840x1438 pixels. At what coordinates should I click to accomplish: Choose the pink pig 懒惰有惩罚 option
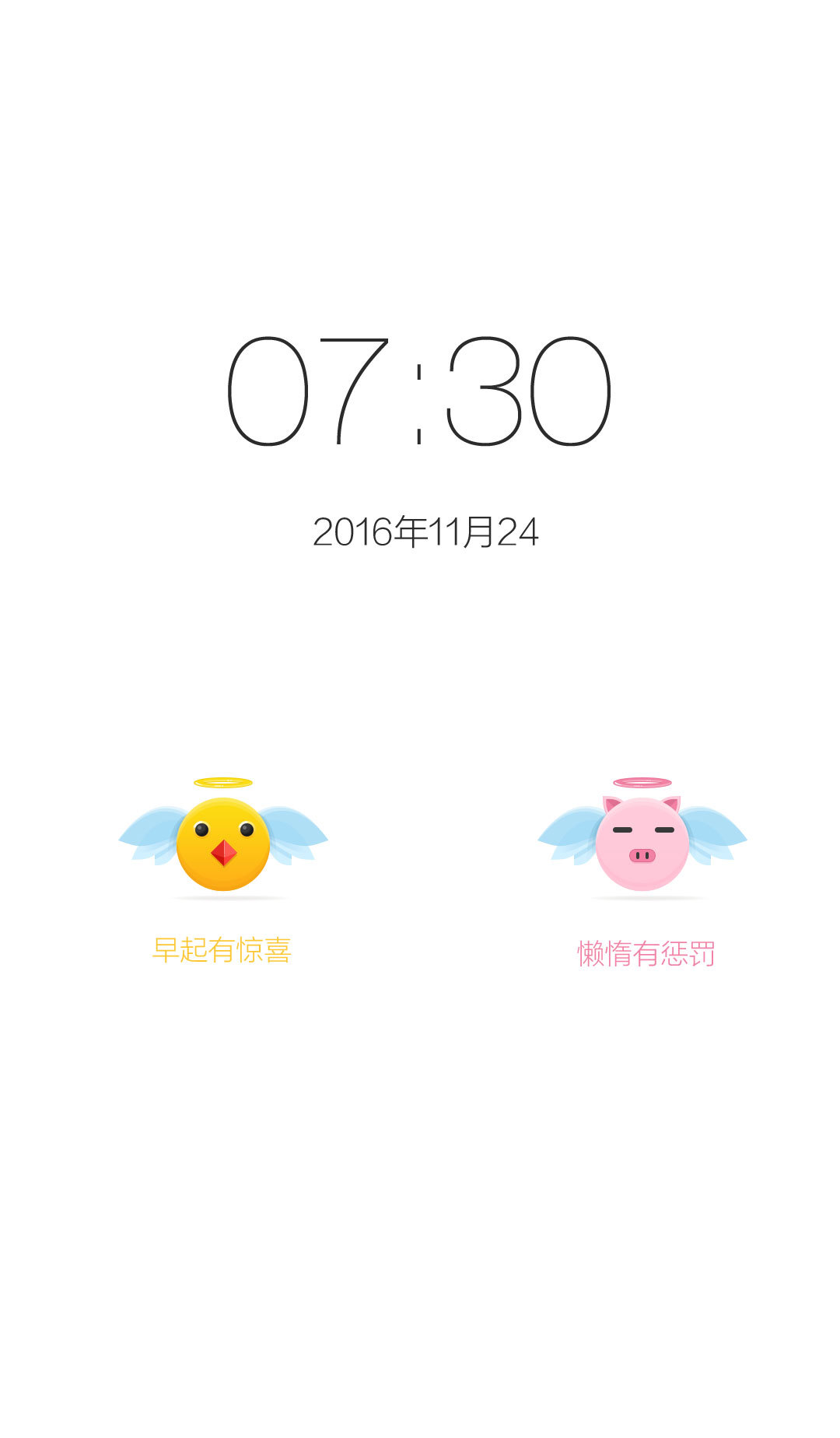coord(642,844)
